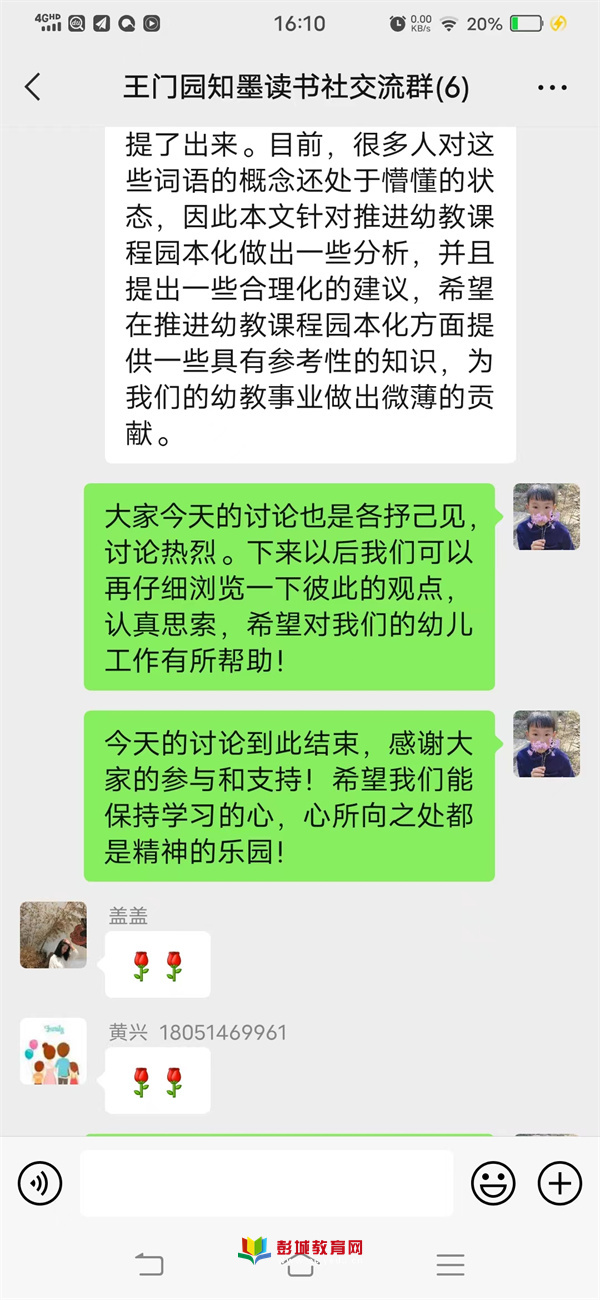Open own avatar beside 今天的讨论到此结束 message
Screen dimensions: 600x1300
(546, 744)
